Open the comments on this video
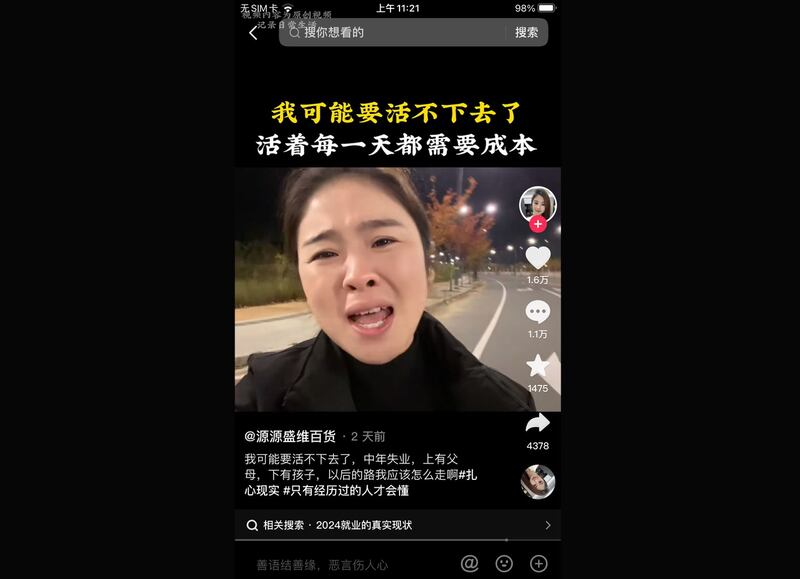The width and height of the screenshot is (800, 579). coord(538,312)
